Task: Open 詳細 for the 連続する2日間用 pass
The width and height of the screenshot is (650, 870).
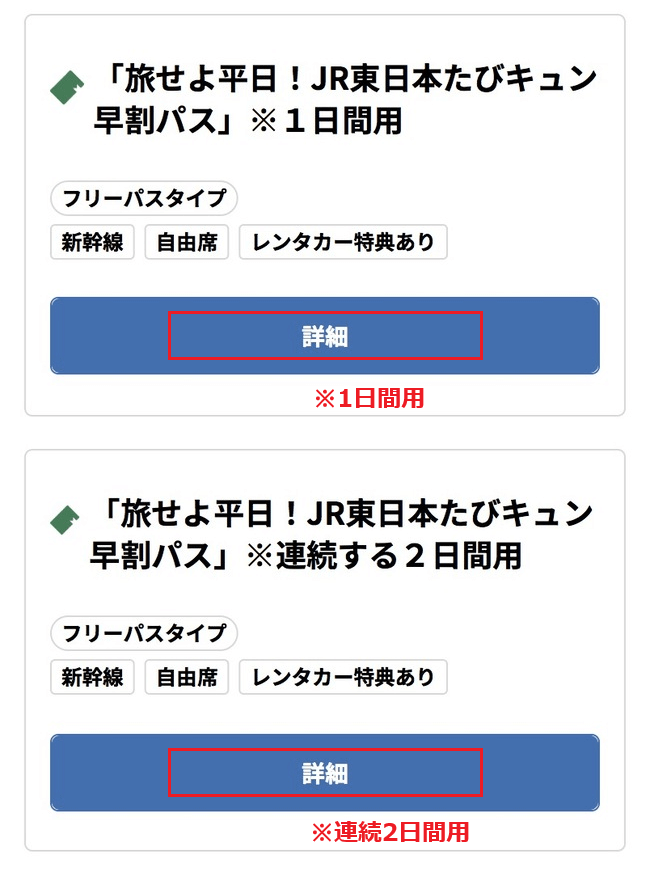Action: click(325, 773)
